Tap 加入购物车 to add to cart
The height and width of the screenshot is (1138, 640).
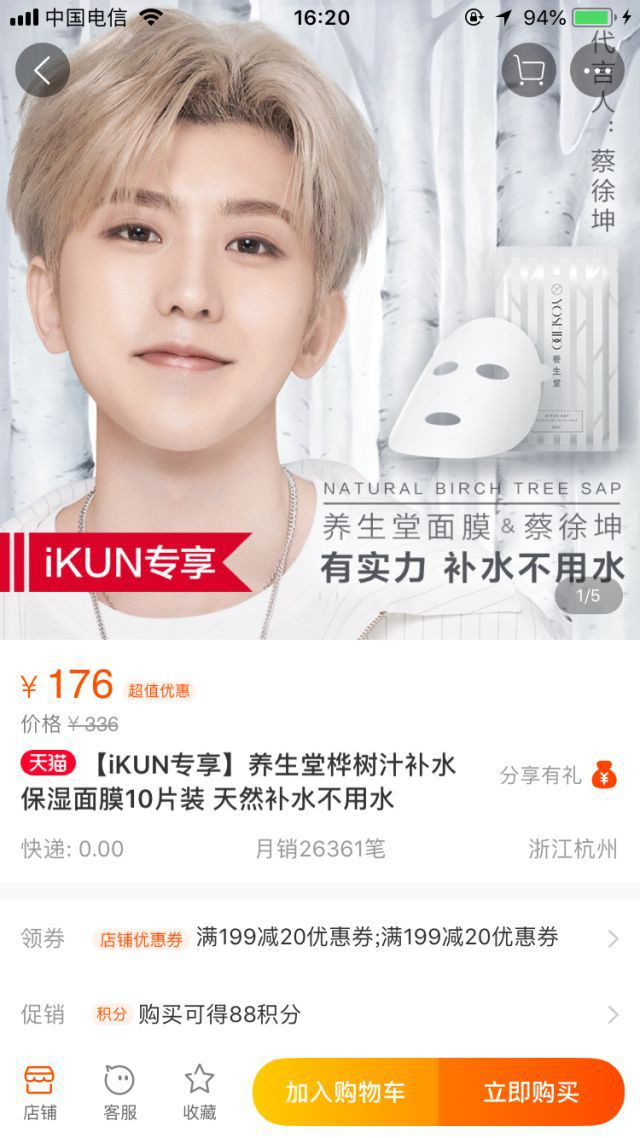(346, 1092)
